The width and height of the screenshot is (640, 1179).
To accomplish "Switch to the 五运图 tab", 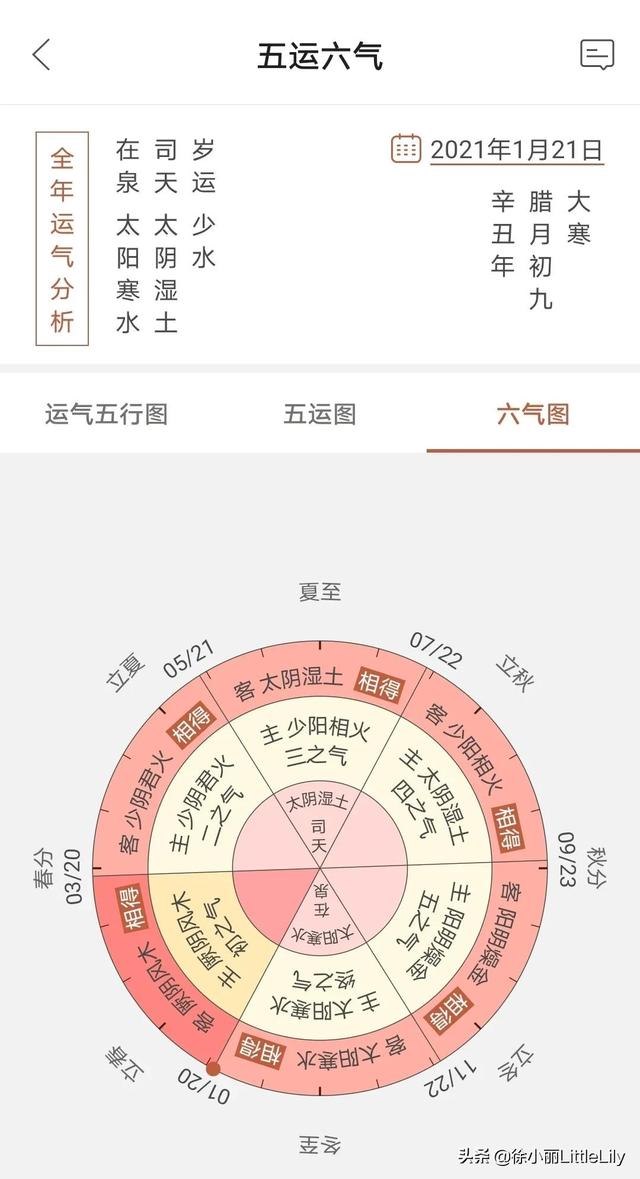I will pyautogui.click(x=320, y=414).
